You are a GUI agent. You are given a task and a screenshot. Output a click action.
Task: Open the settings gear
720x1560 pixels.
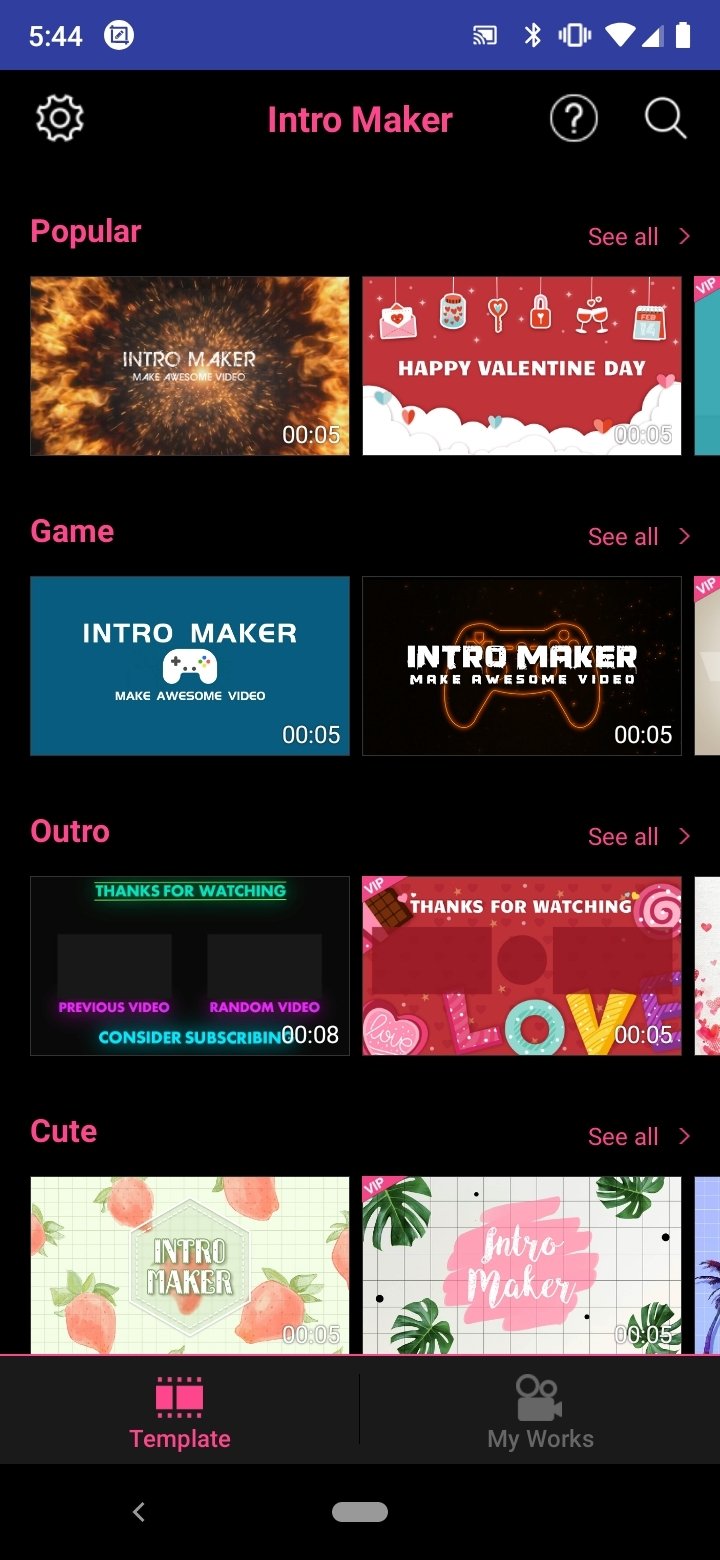(60, 119)
